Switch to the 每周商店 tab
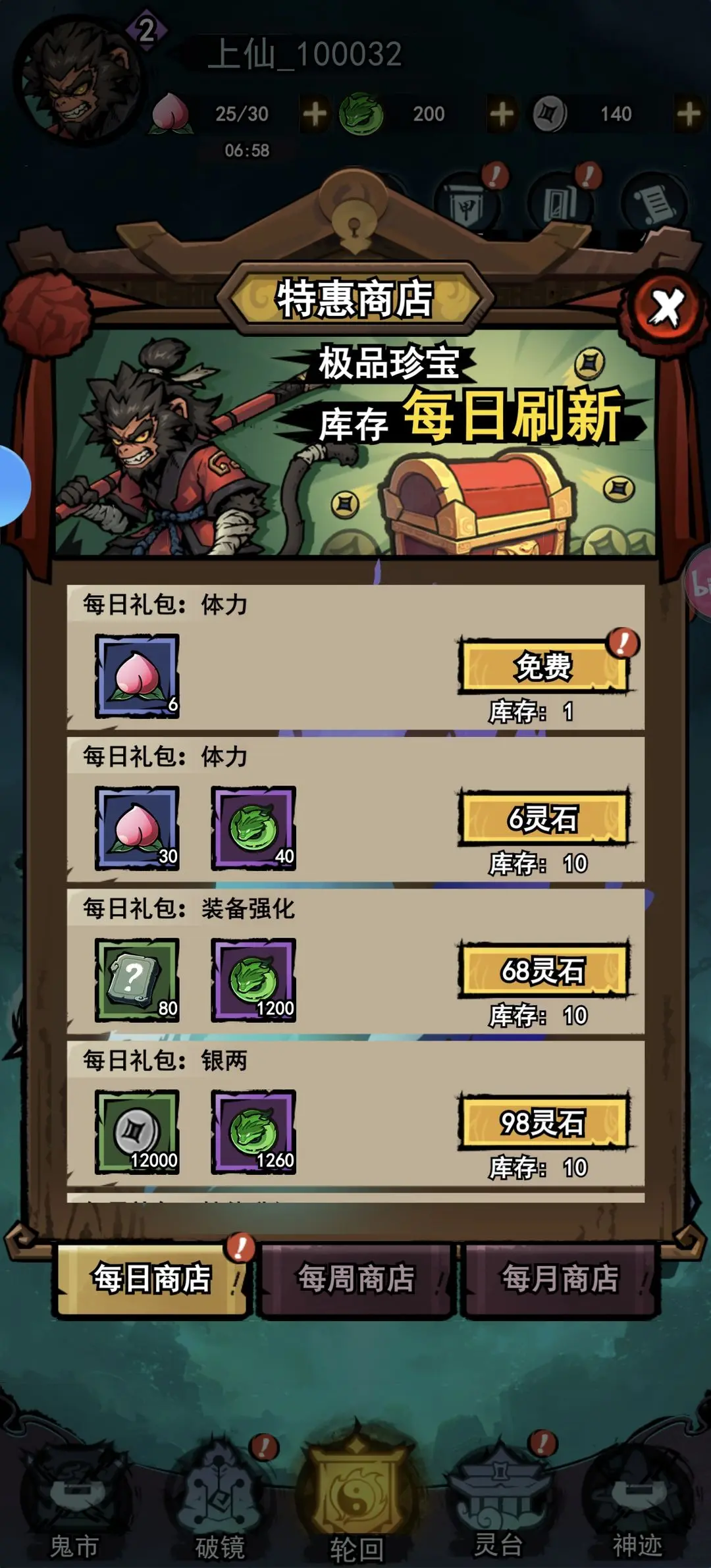The height and width of the screenshot is (1568, 711). tap(355, 1278)
